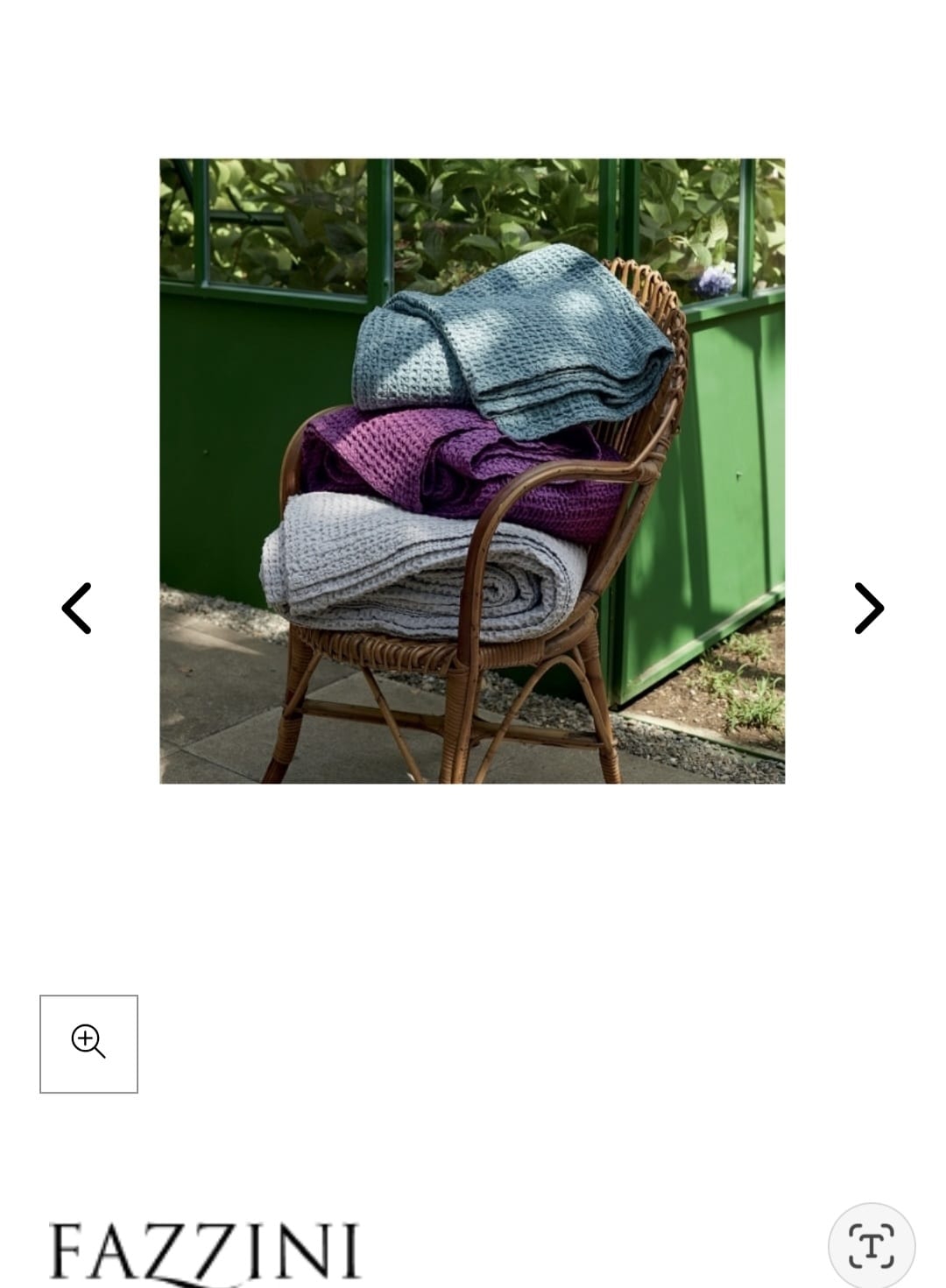Zoom in with the magnifier button

[x=88, y=1044]
